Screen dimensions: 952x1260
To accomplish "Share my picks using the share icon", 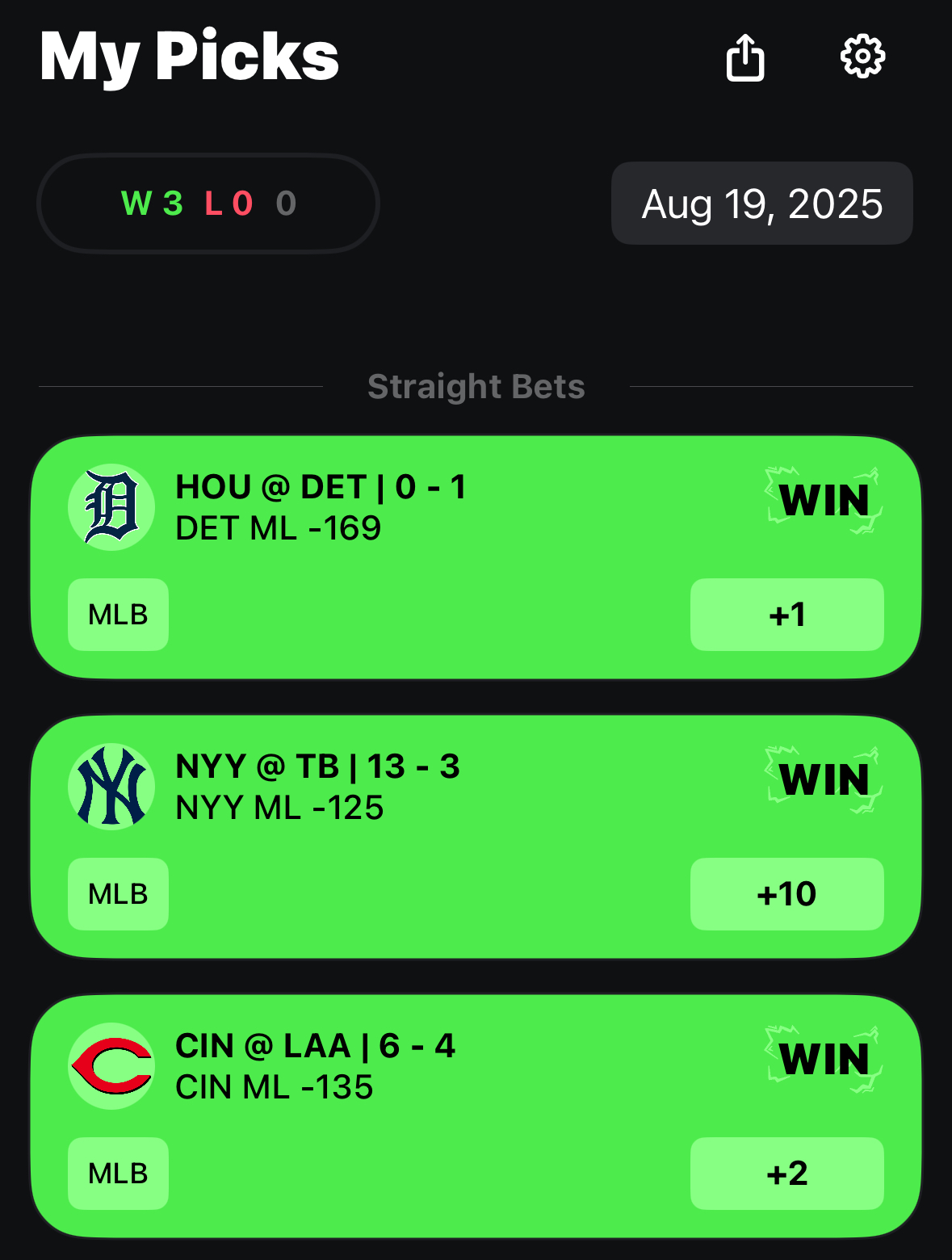I will pos(744,57).
